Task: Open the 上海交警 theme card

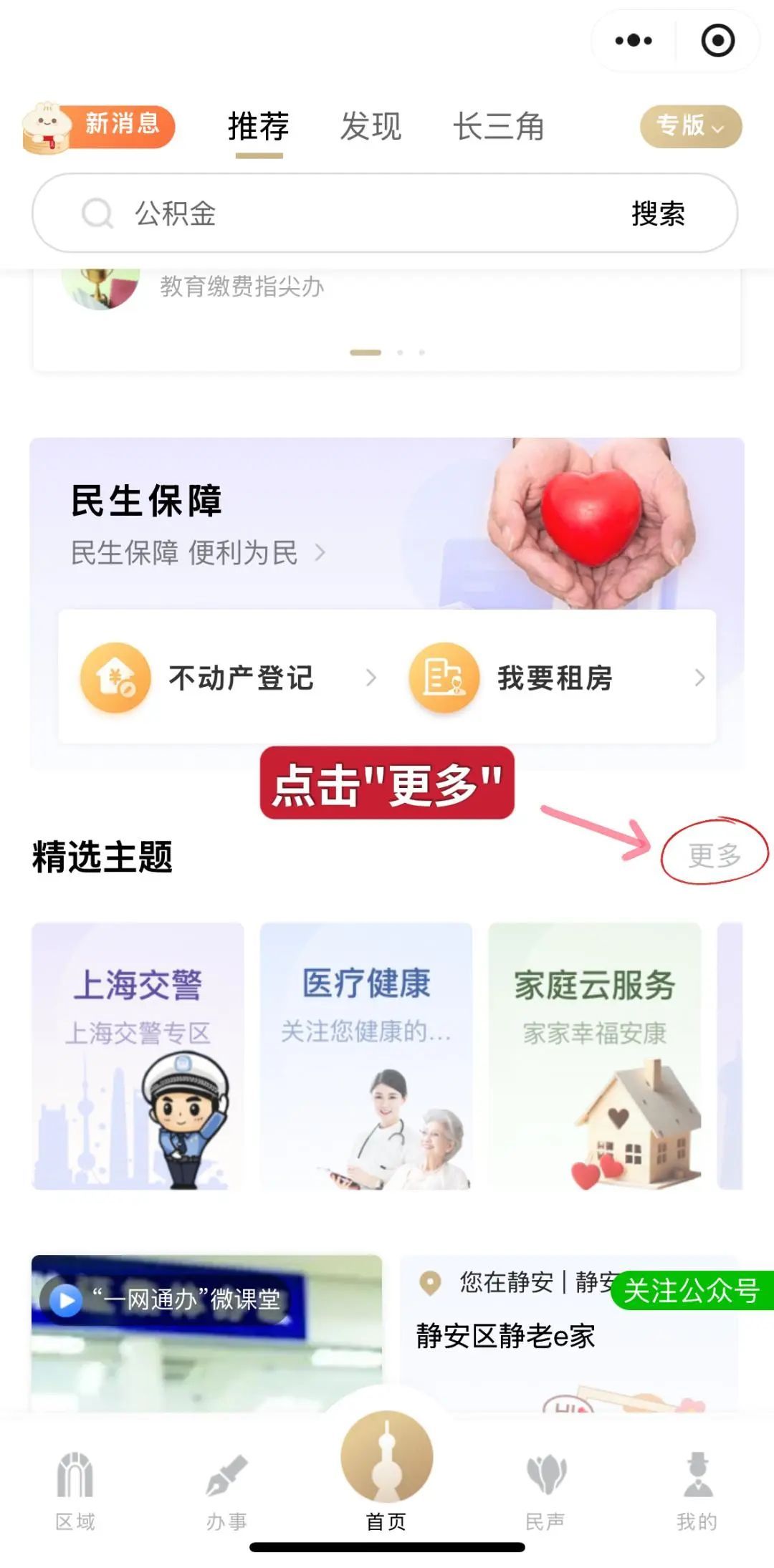Action: [x=138, y=1056]
